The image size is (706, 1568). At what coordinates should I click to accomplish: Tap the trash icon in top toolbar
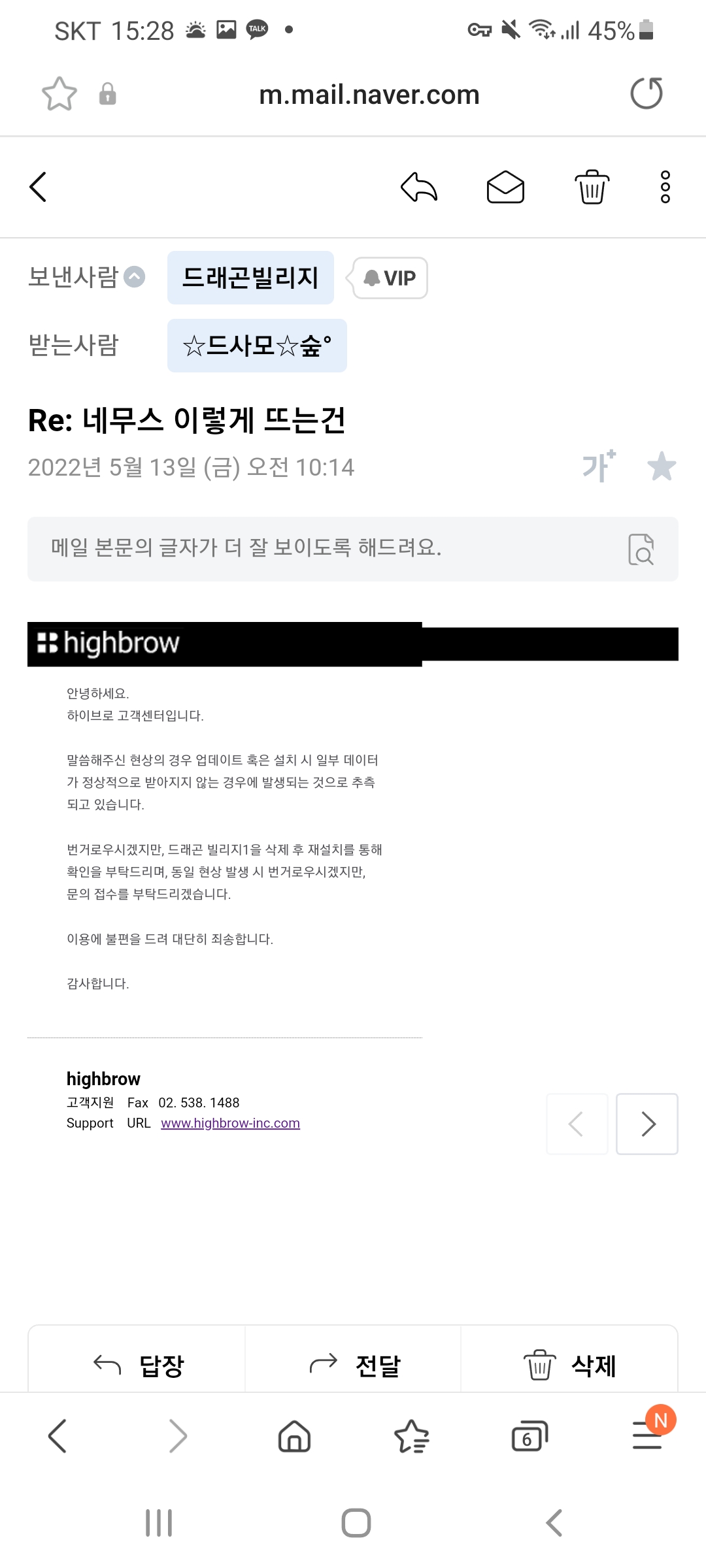click(592, 188)
